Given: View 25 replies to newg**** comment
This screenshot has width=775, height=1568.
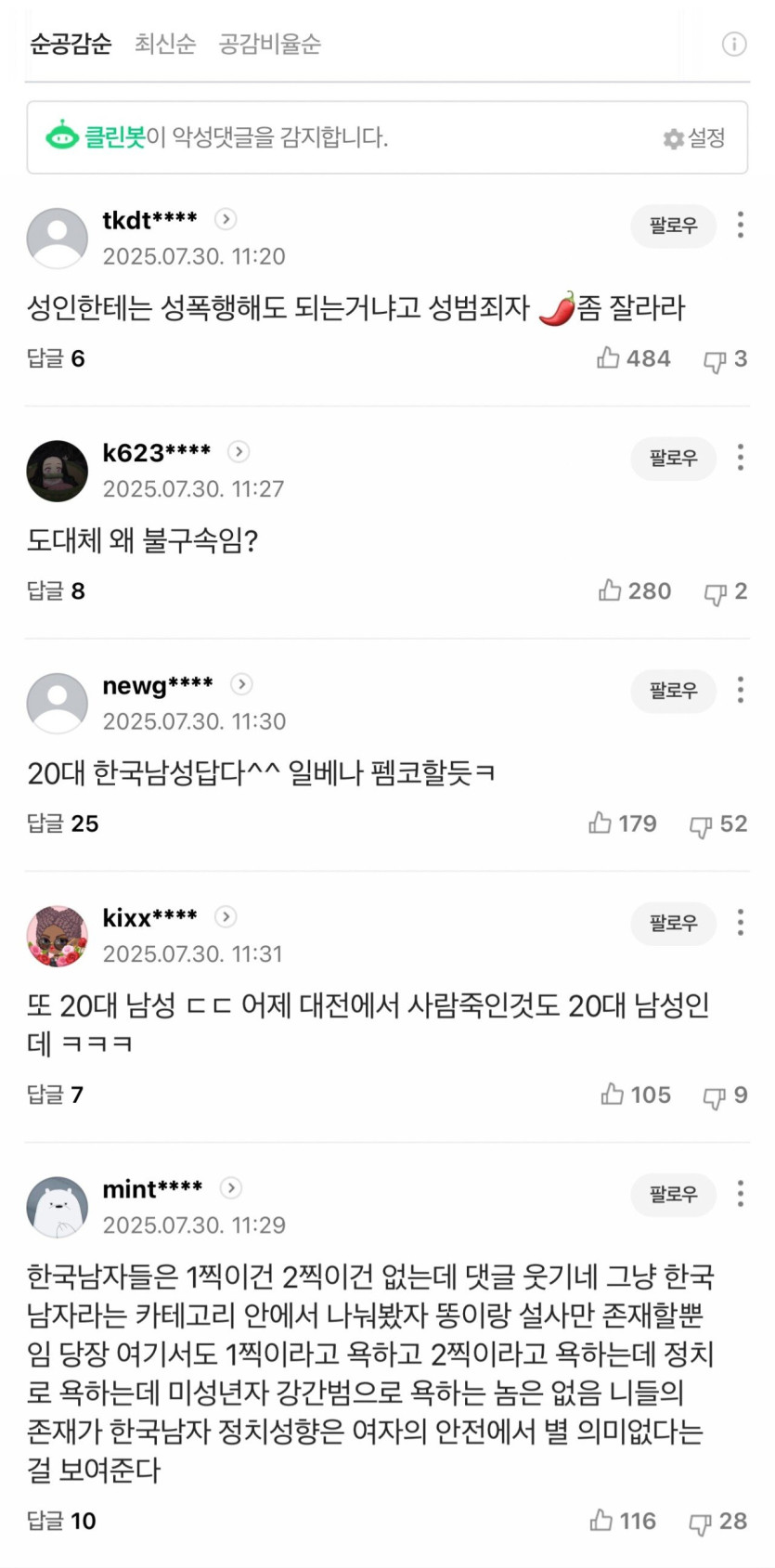Looking at the screenshot, I should (x=62, y=823).
